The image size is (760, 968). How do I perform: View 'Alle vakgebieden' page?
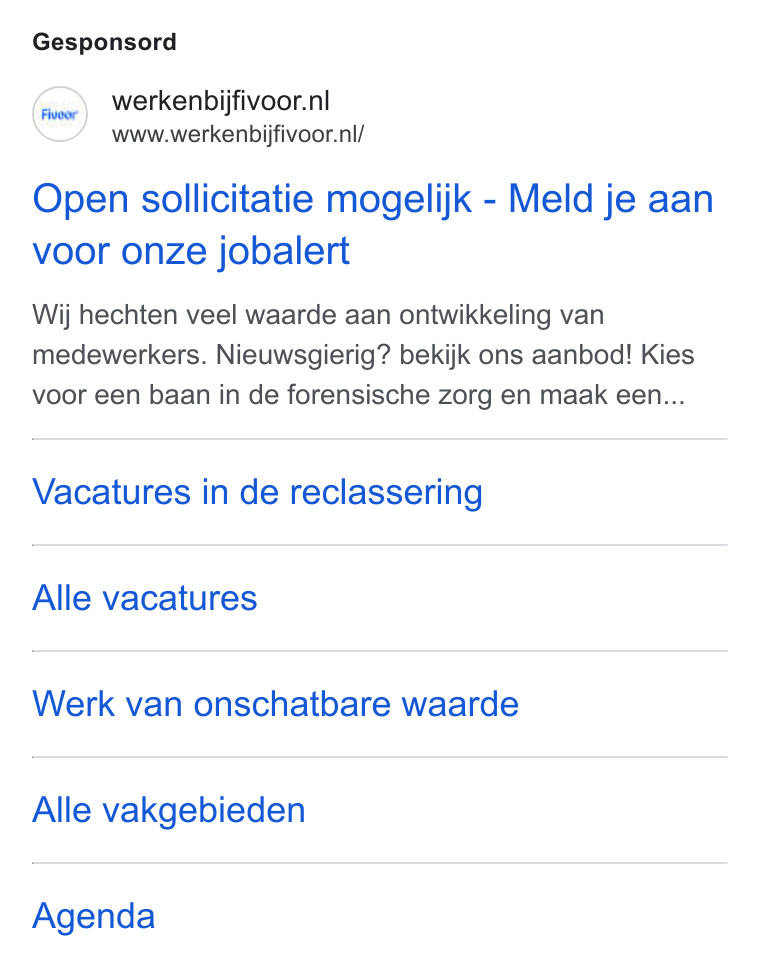169,810
